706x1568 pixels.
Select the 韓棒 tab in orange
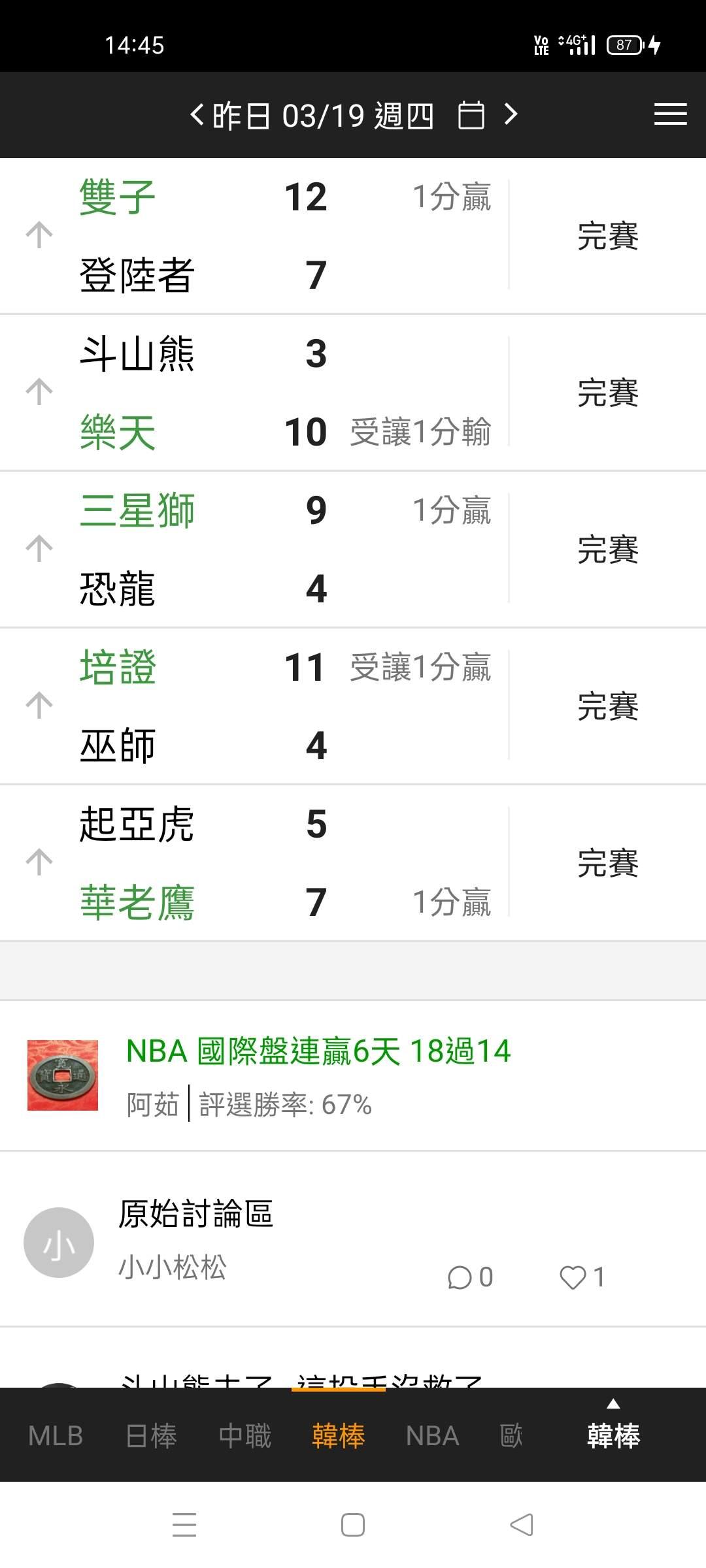[338, 1436]
